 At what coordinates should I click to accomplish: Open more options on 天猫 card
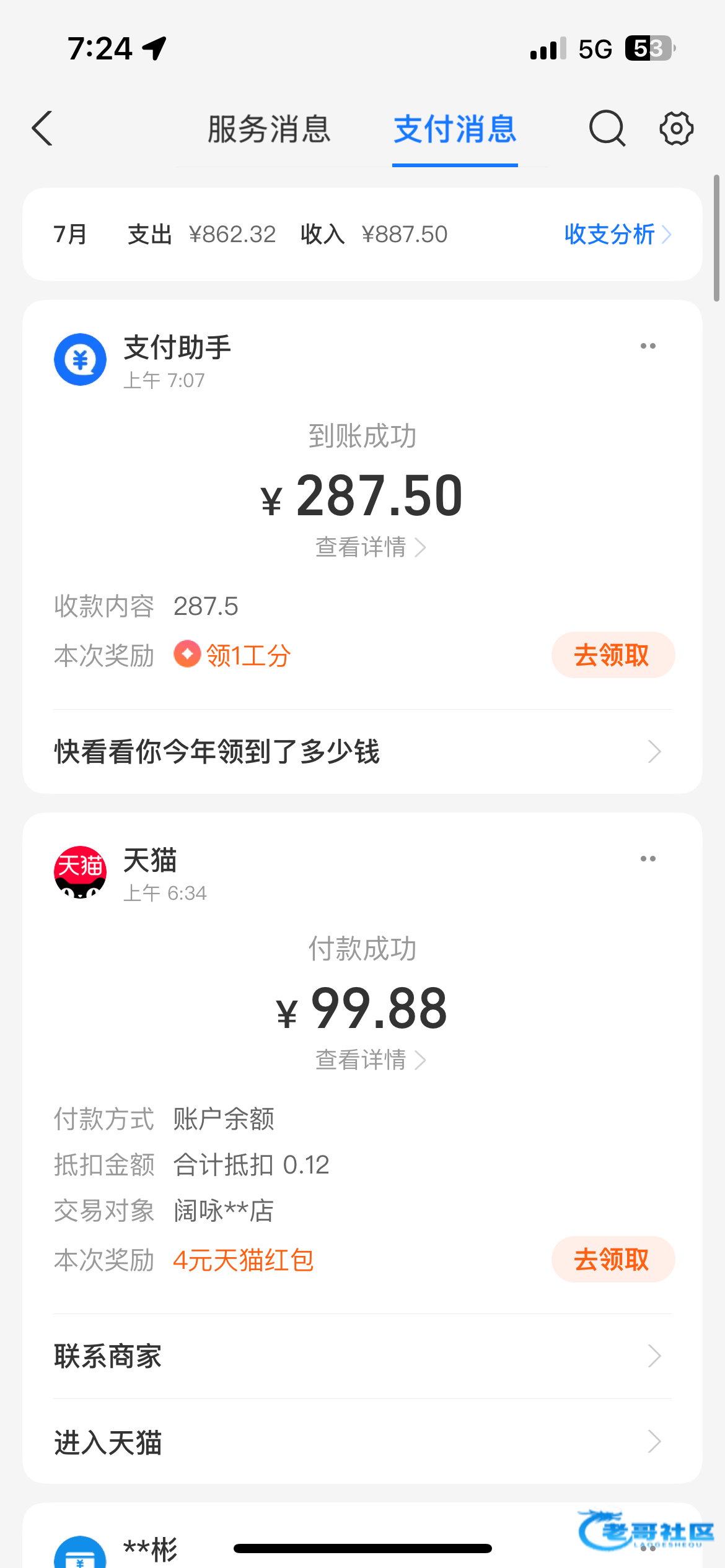(x=648, y=859)
